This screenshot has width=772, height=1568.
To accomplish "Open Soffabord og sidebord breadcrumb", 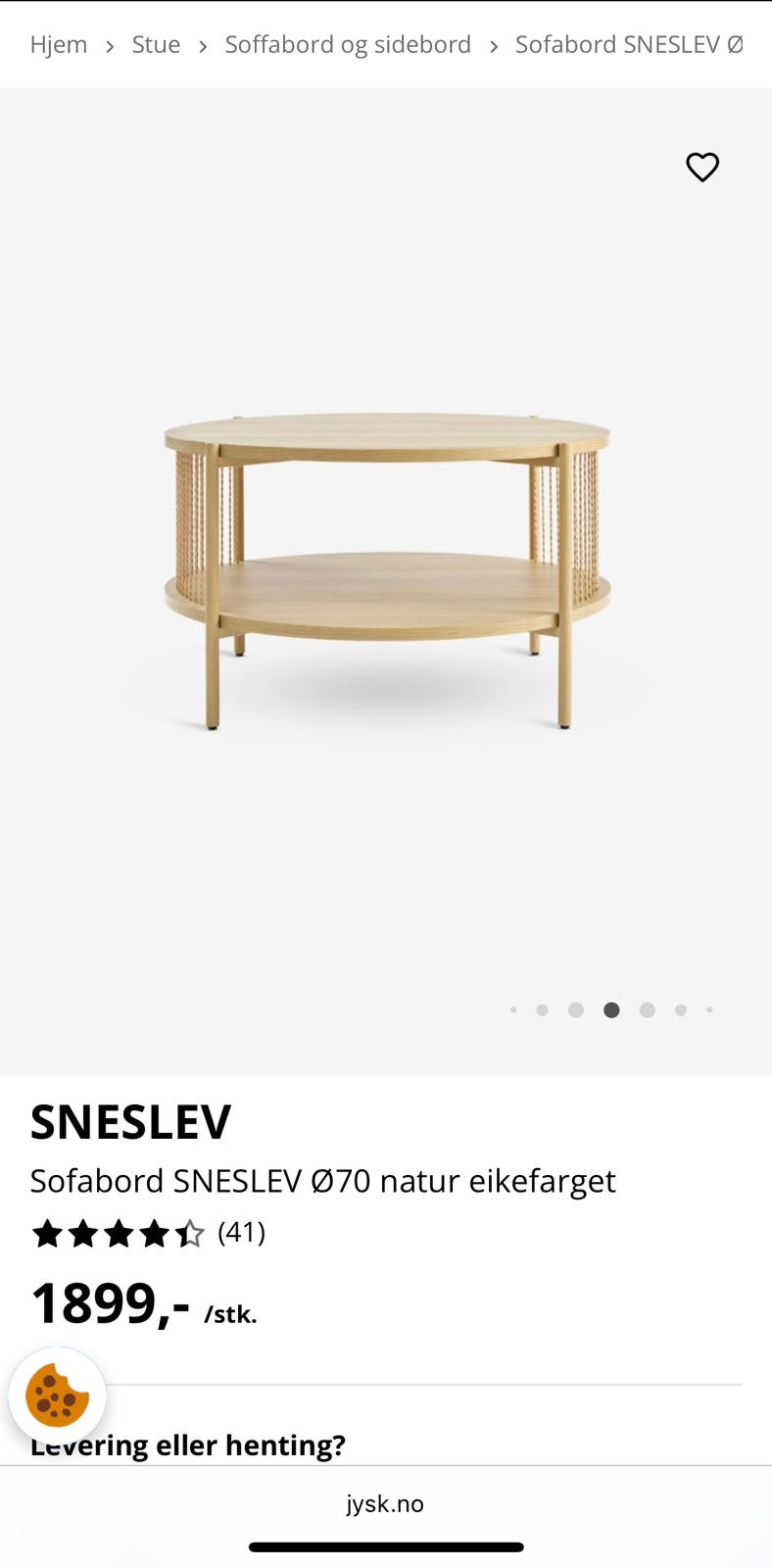I will tap(348, 45).
